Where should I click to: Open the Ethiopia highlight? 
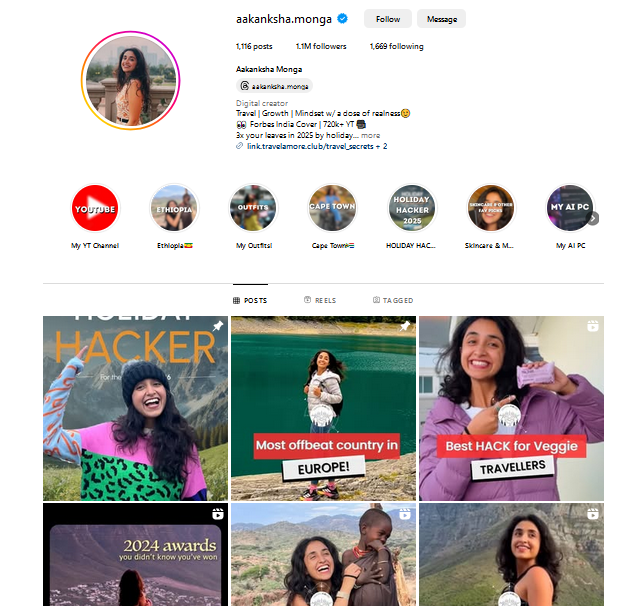(x=174, y=209)
